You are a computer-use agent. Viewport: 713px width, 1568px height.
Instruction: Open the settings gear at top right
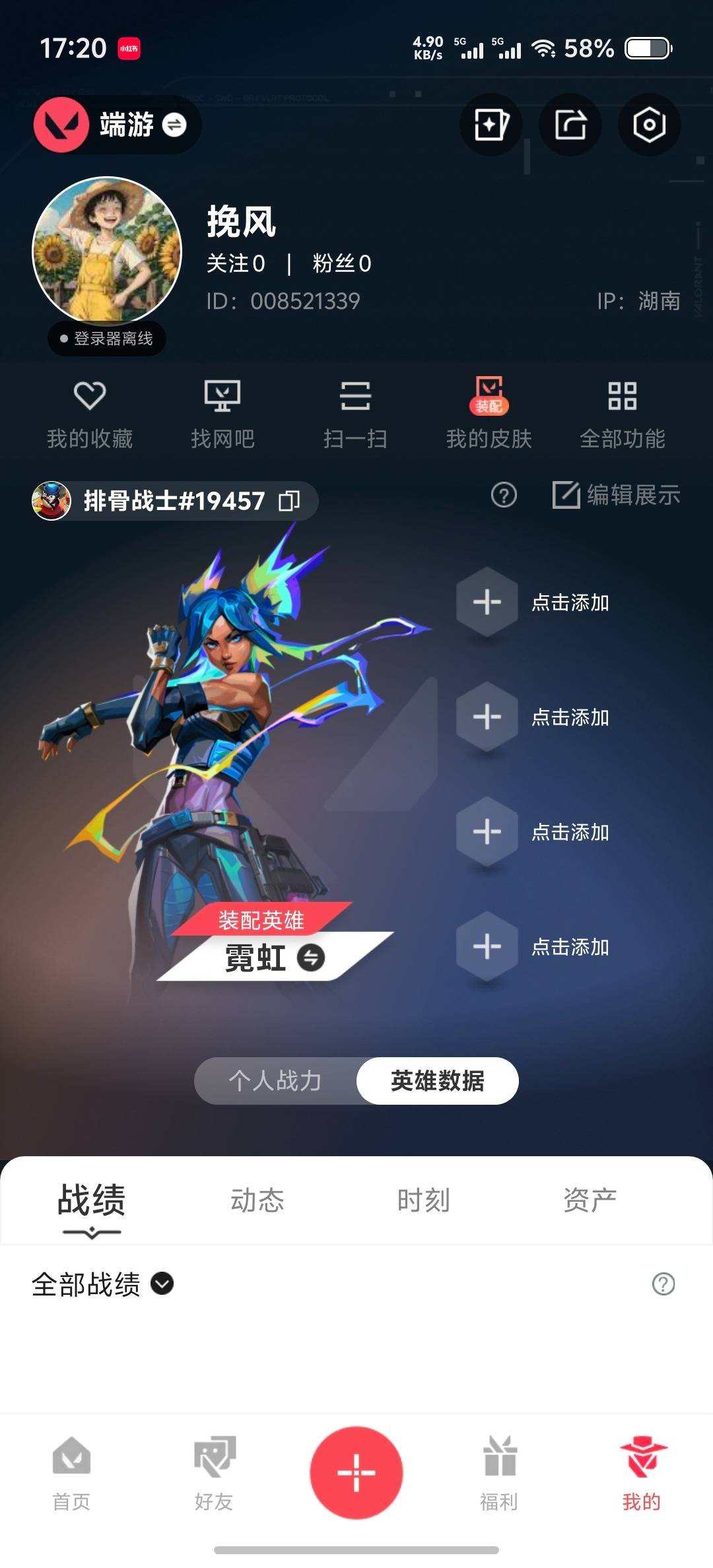(x=649, y=125)
